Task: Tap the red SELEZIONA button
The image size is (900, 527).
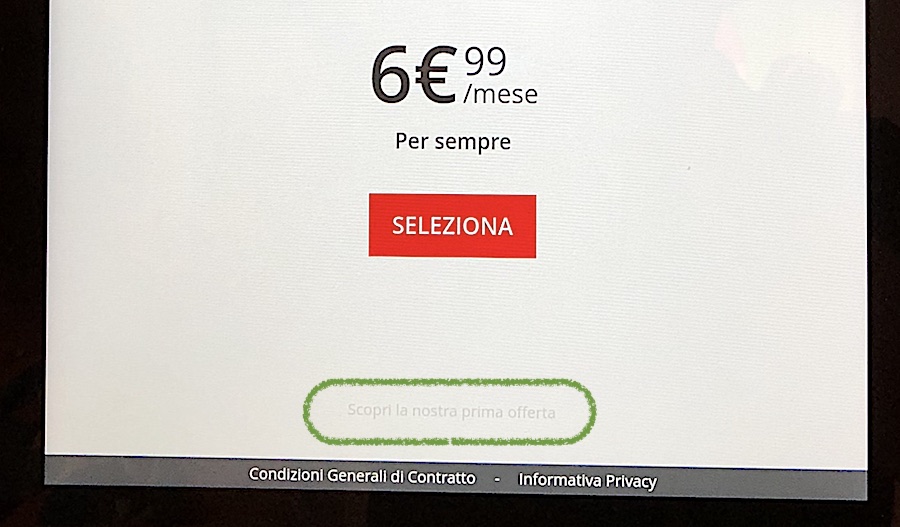Action: pyautogui.click(x=452, y=226)
